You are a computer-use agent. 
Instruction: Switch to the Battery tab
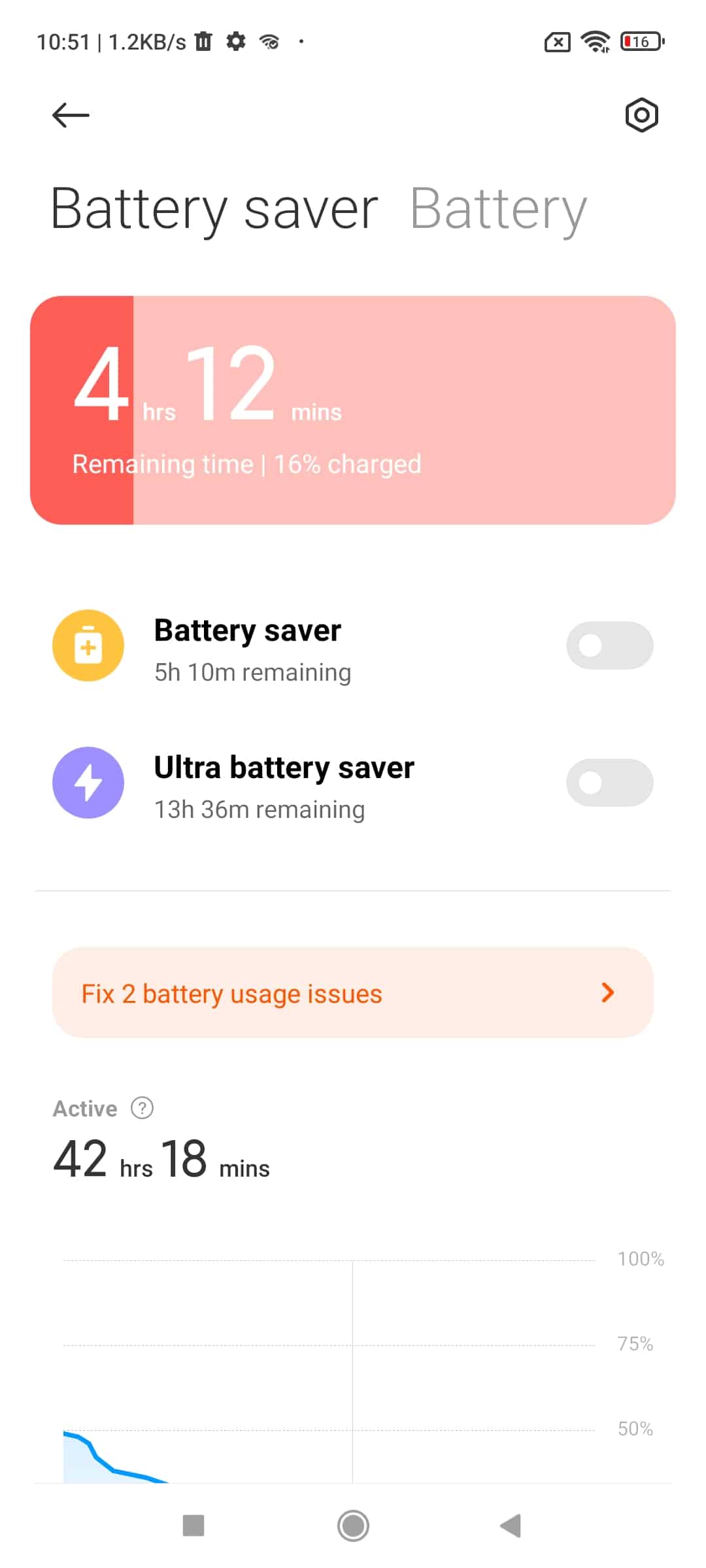[498, 209]
